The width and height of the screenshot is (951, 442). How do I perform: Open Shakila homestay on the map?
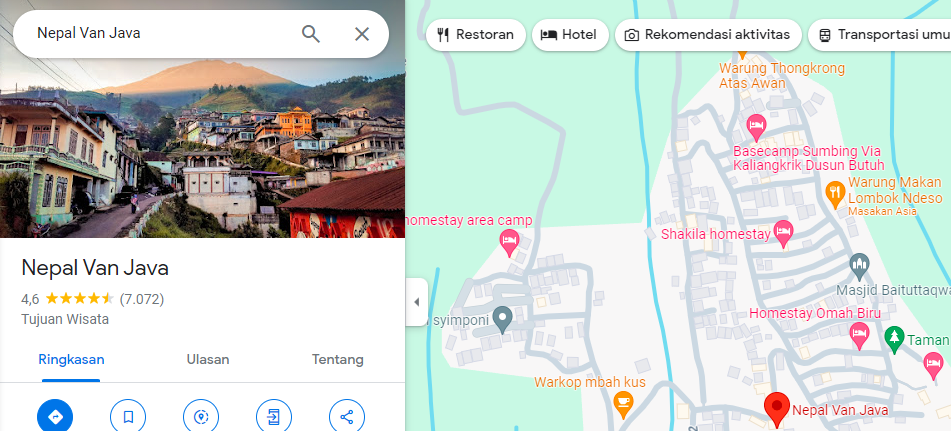(x=784, y=235)
